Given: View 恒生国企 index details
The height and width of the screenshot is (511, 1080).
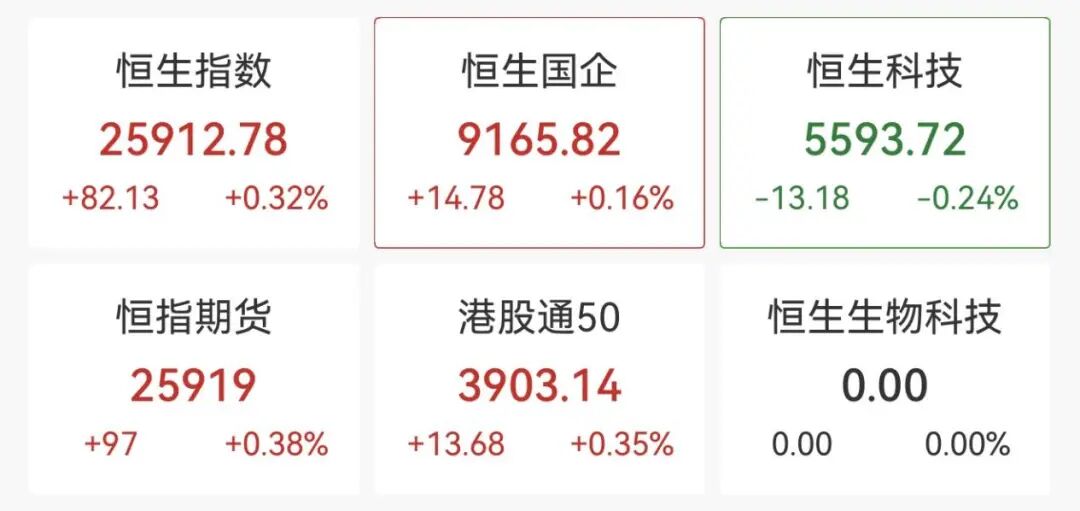Looking at the screenshot, I should point(539,133).
